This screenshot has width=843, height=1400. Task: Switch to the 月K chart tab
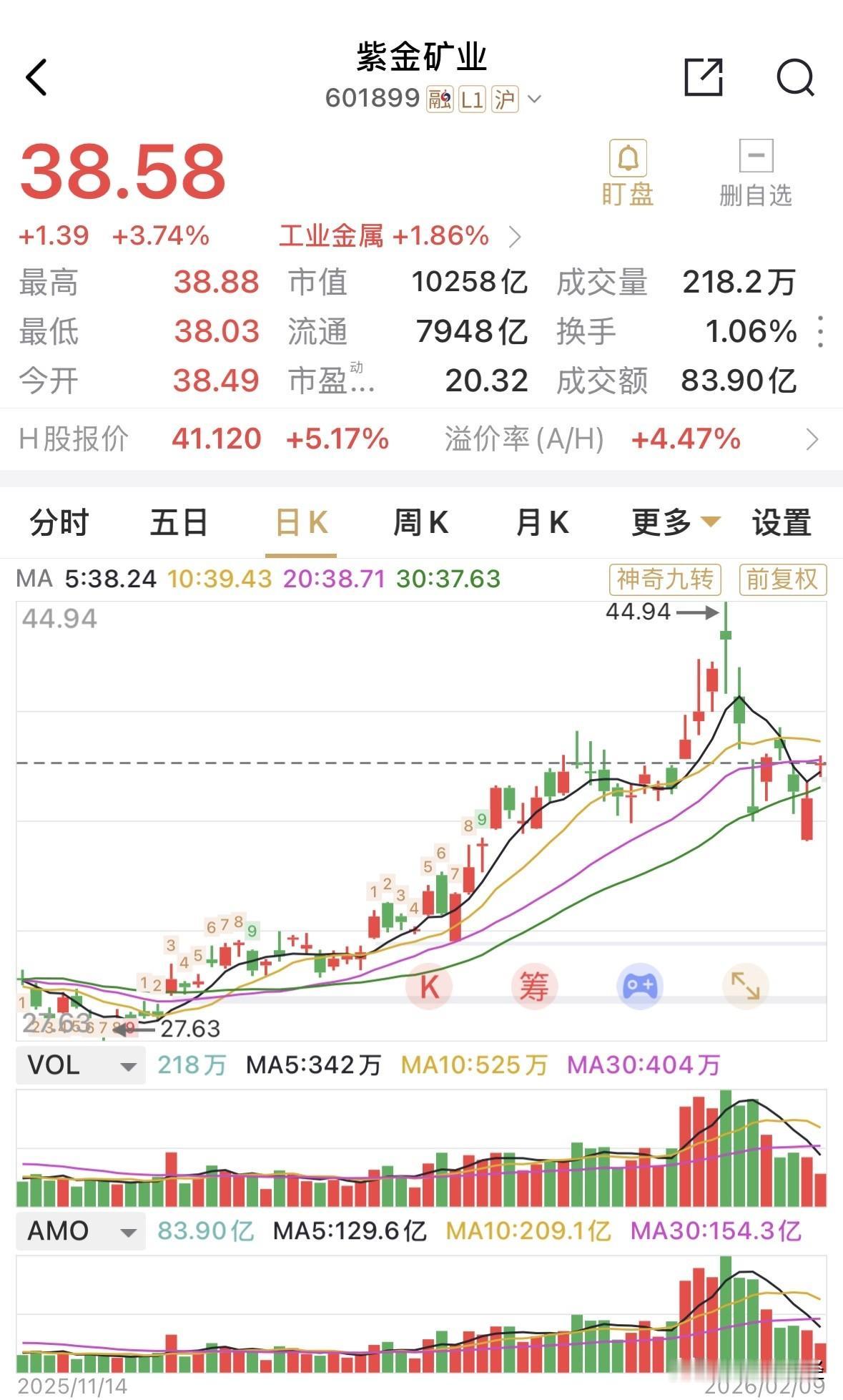542,523
